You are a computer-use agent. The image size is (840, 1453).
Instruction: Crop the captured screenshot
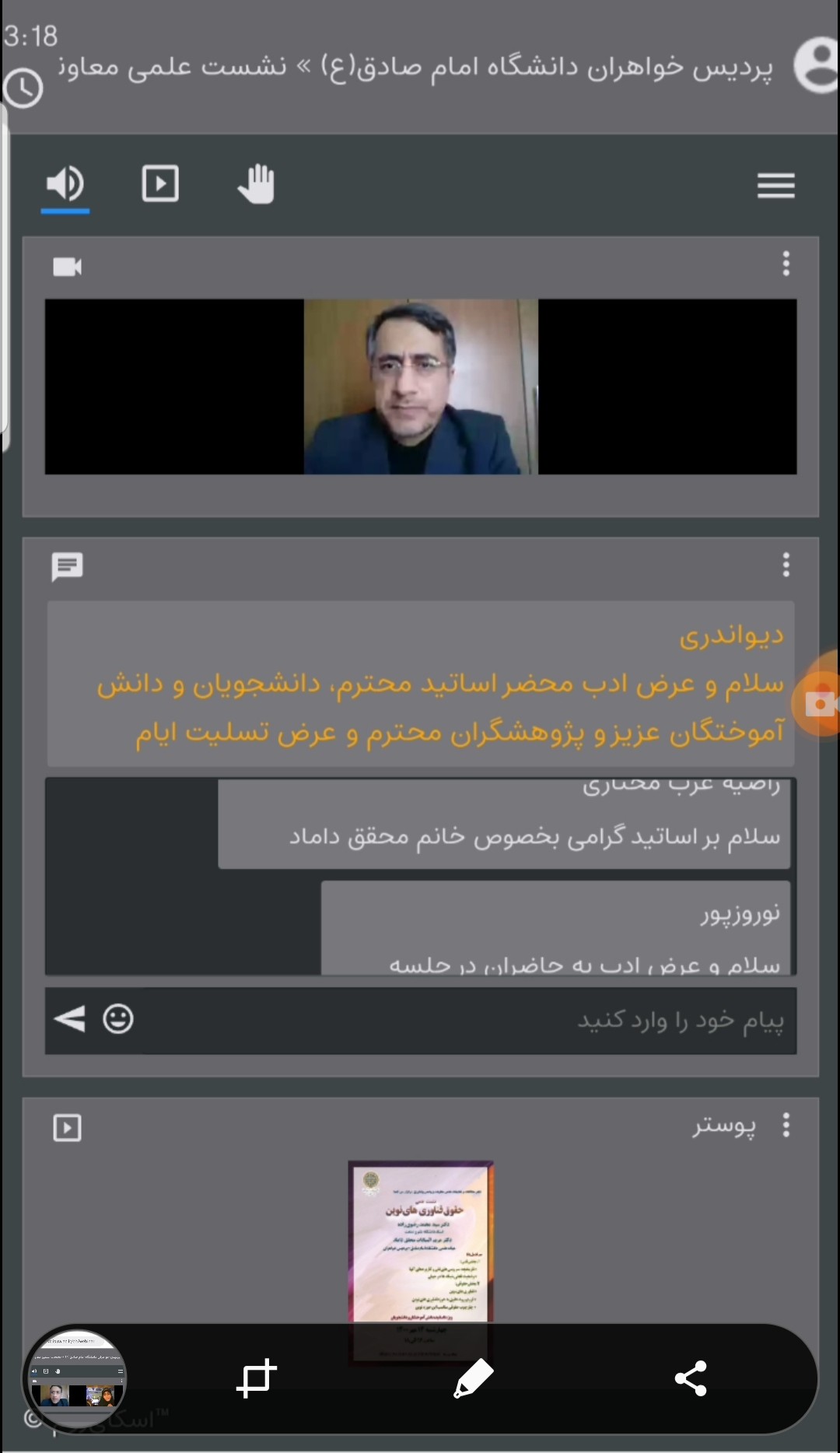[x=256, y=1379]
